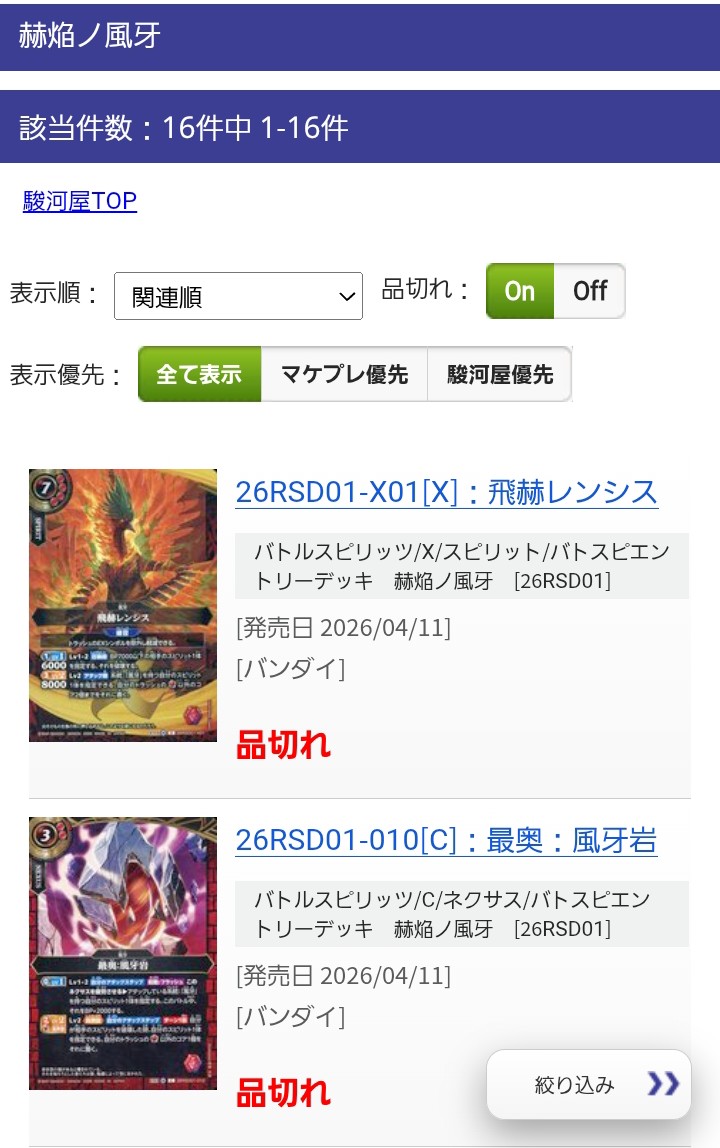Set 品切れ to On
Image resolution: width=720 pixels, height=1148 pixels.
[520, 291]
